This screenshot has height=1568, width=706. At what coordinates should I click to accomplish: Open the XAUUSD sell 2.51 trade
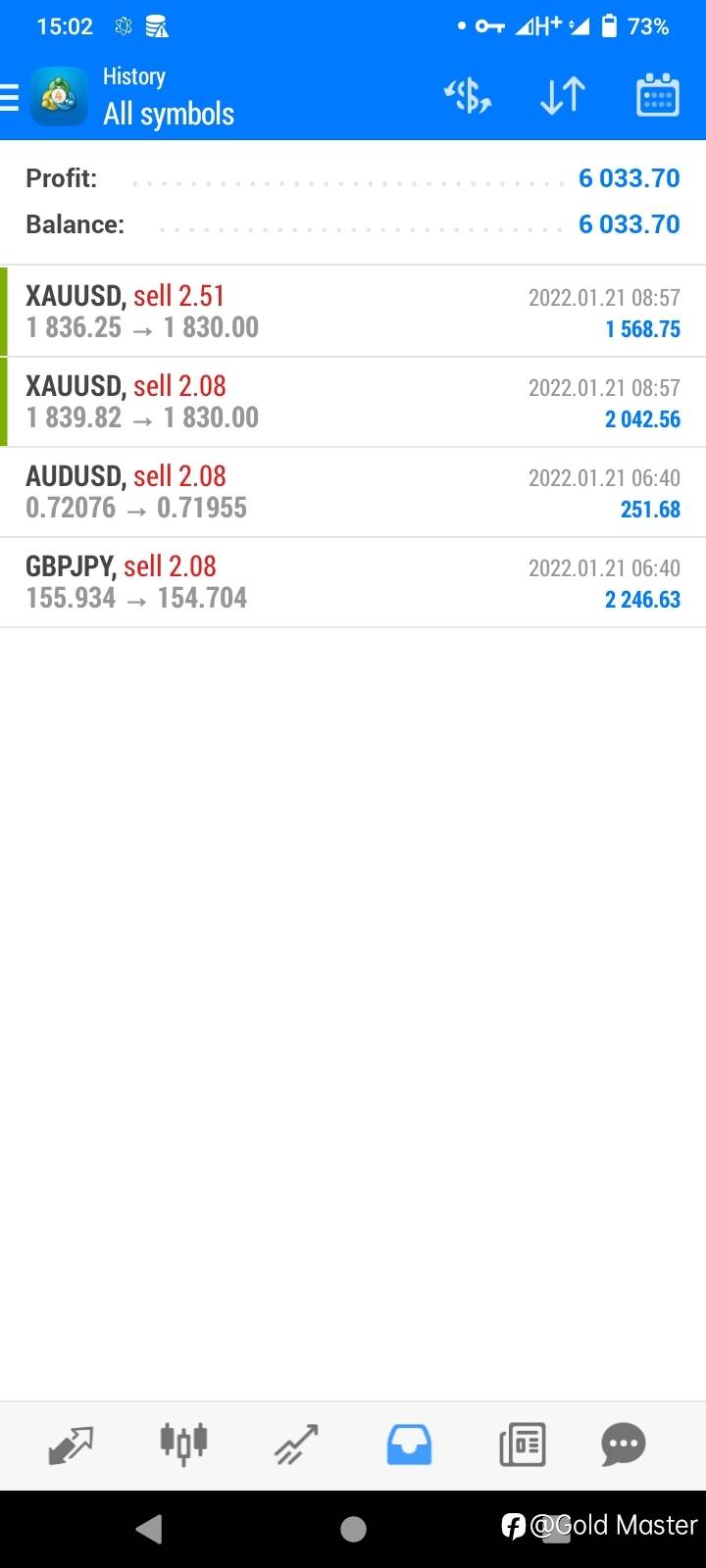pyautogui.click(x=353, y=312)
